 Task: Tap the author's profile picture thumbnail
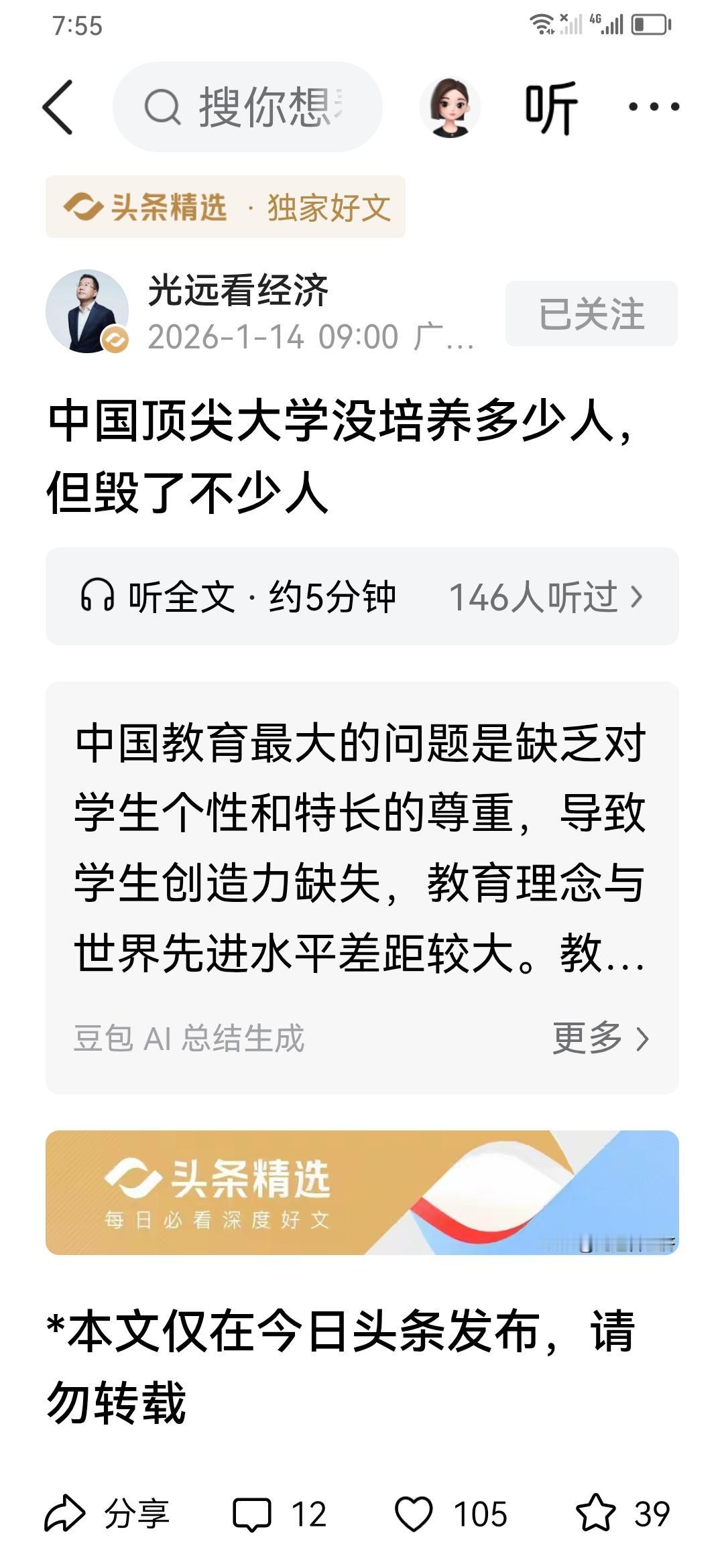click(x=87, y=310)
